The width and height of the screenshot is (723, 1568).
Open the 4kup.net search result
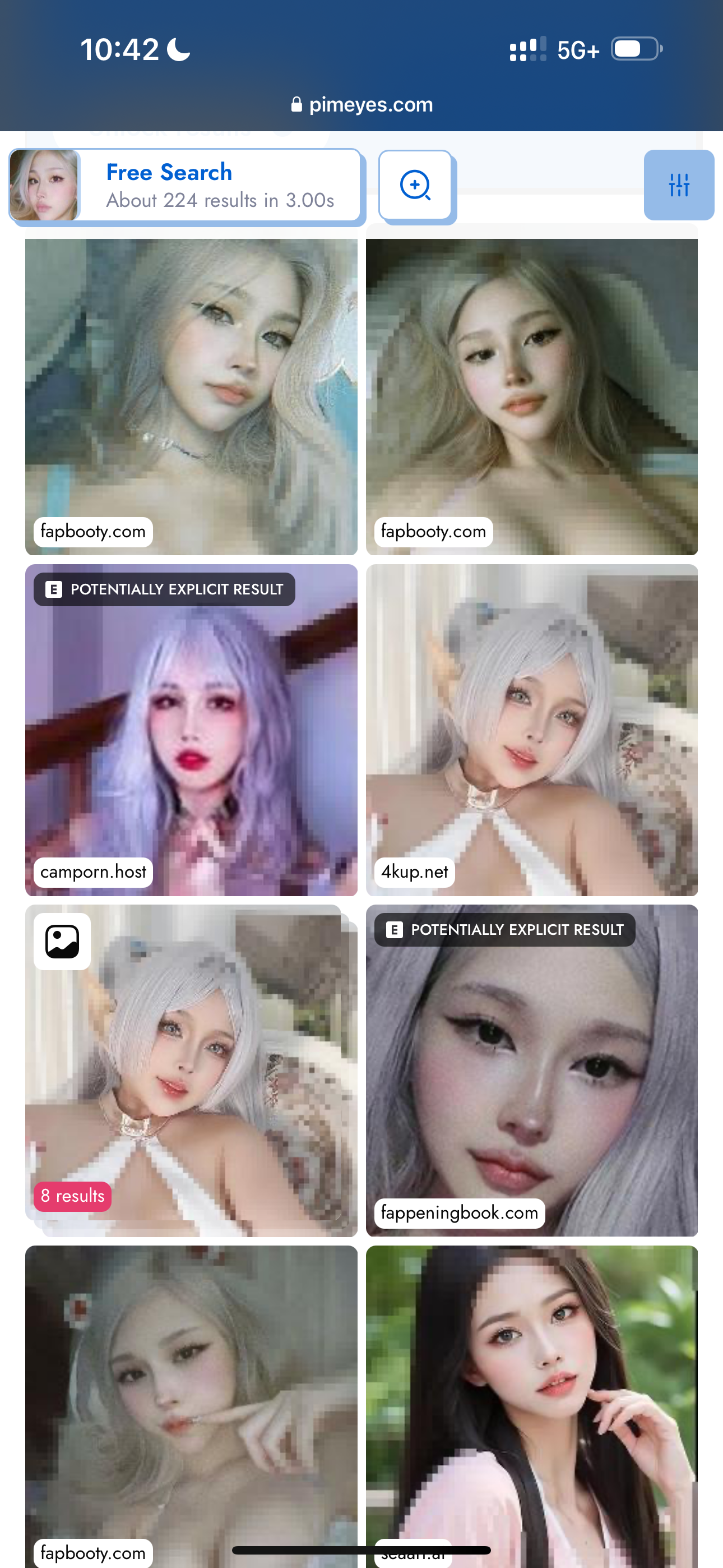[531, 730]
